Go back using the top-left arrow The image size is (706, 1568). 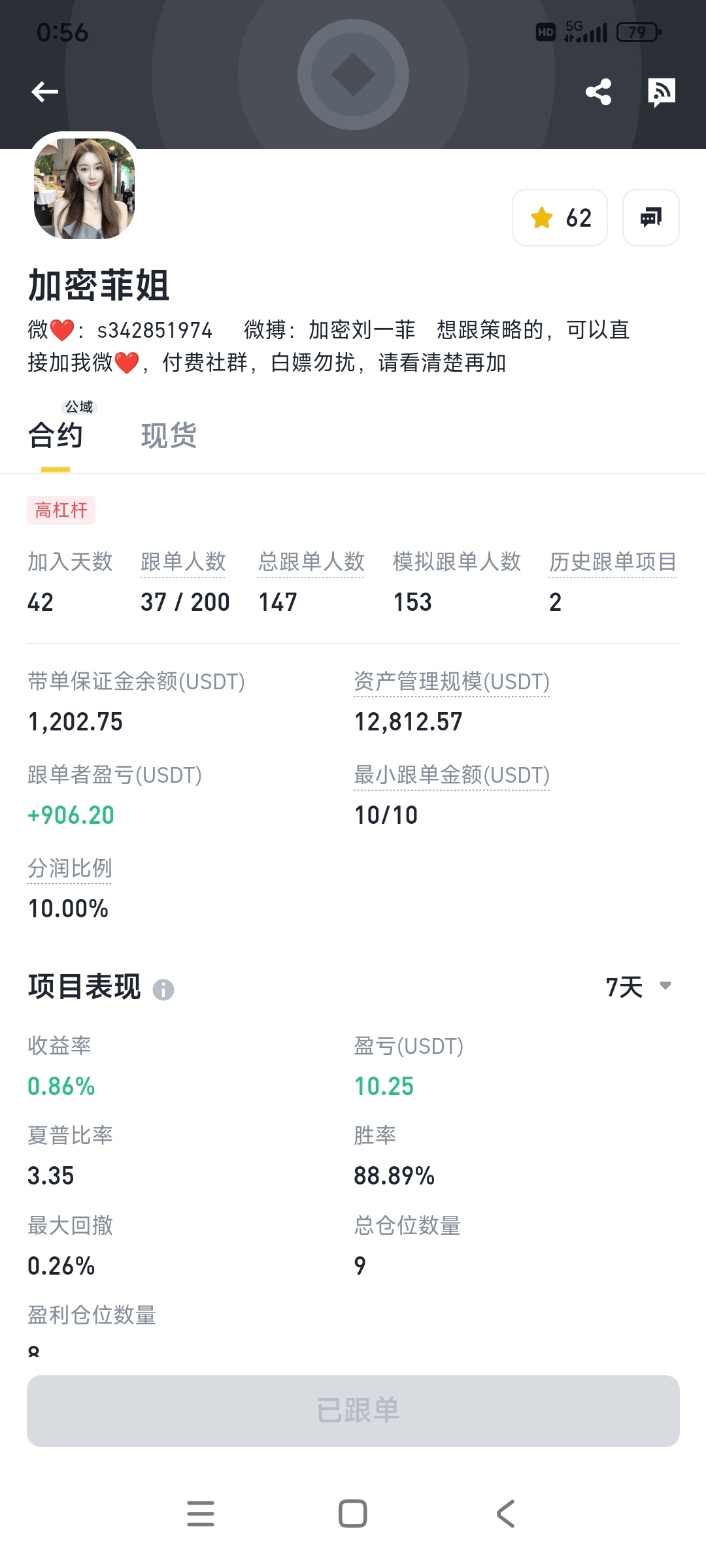click(x=45, y=92)
